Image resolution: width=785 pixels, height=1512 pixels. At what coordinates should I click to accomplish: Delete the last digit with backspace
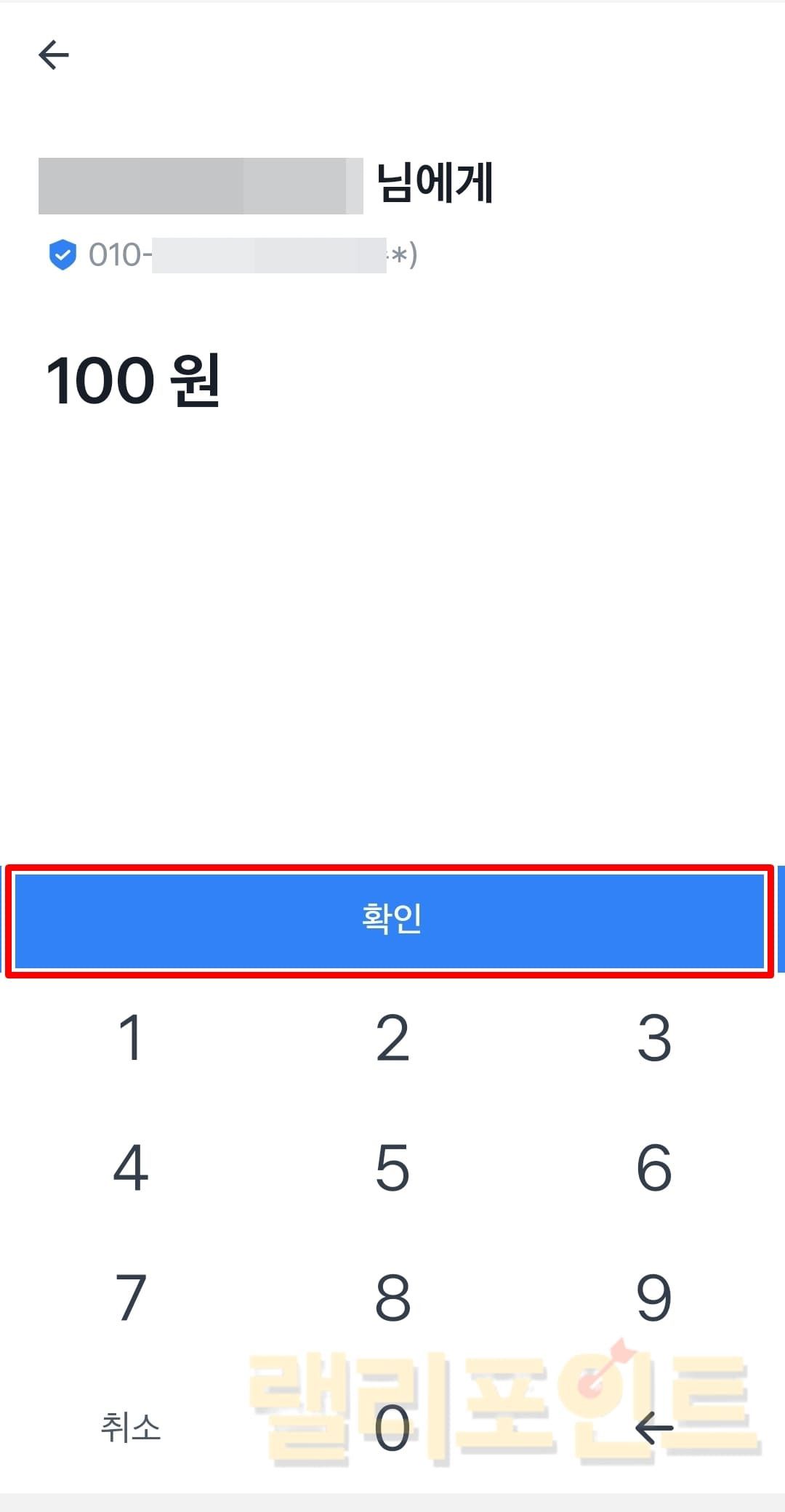pos(654,1428)
